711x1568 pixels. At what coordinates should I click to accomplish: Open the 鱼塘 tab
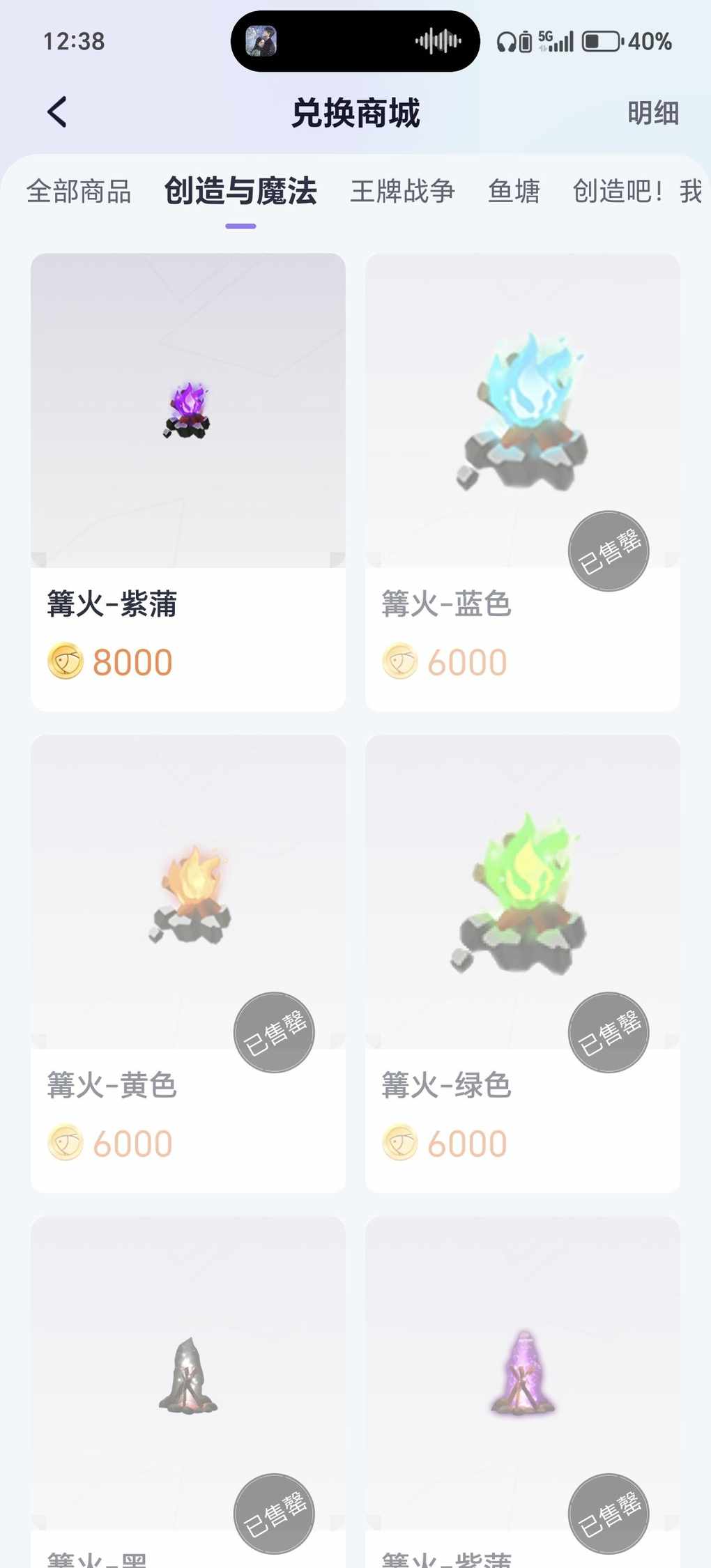(x=514, y=192)
